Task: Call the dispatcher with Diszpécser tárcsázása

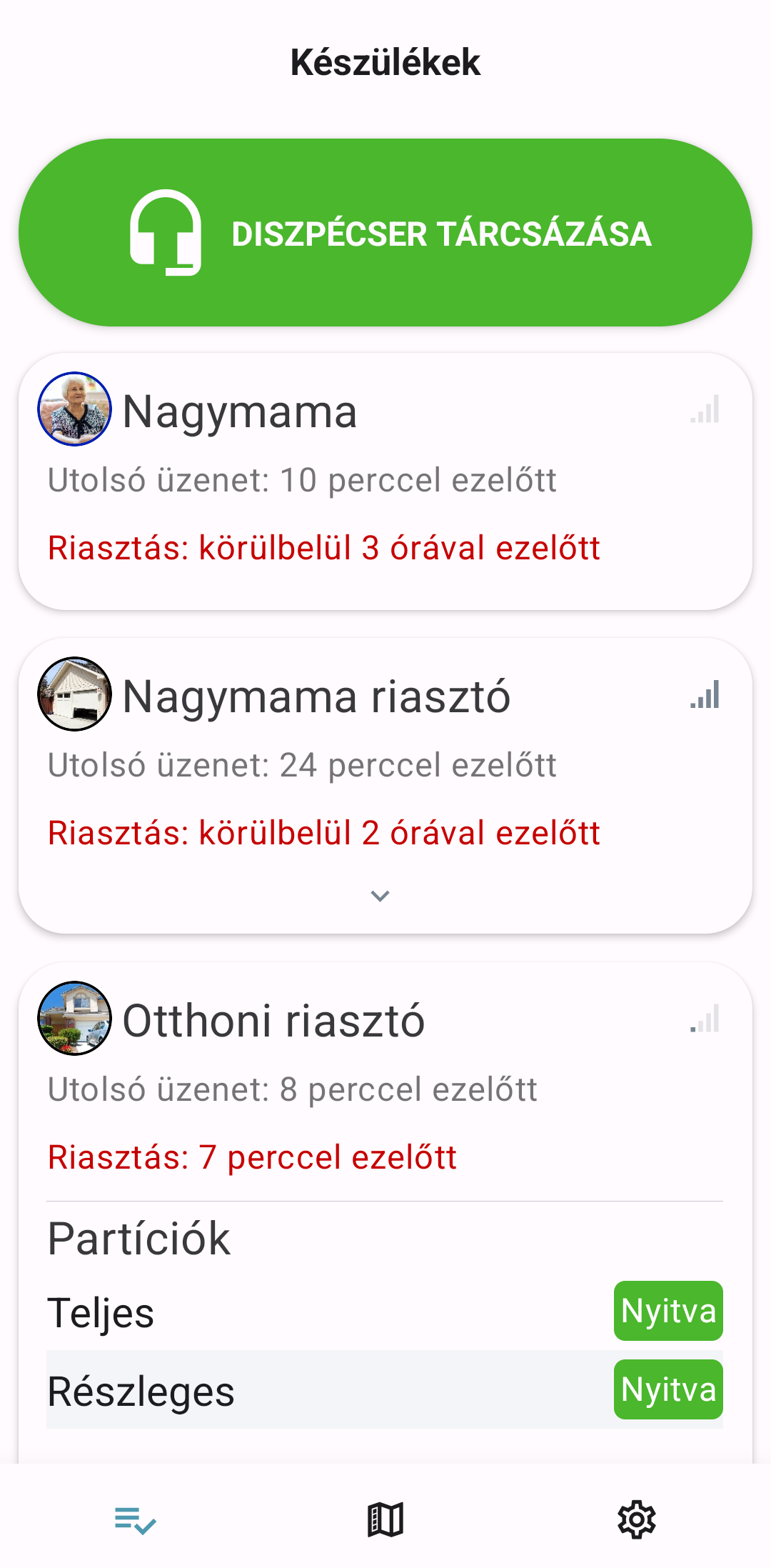Action: click(385, 232)
